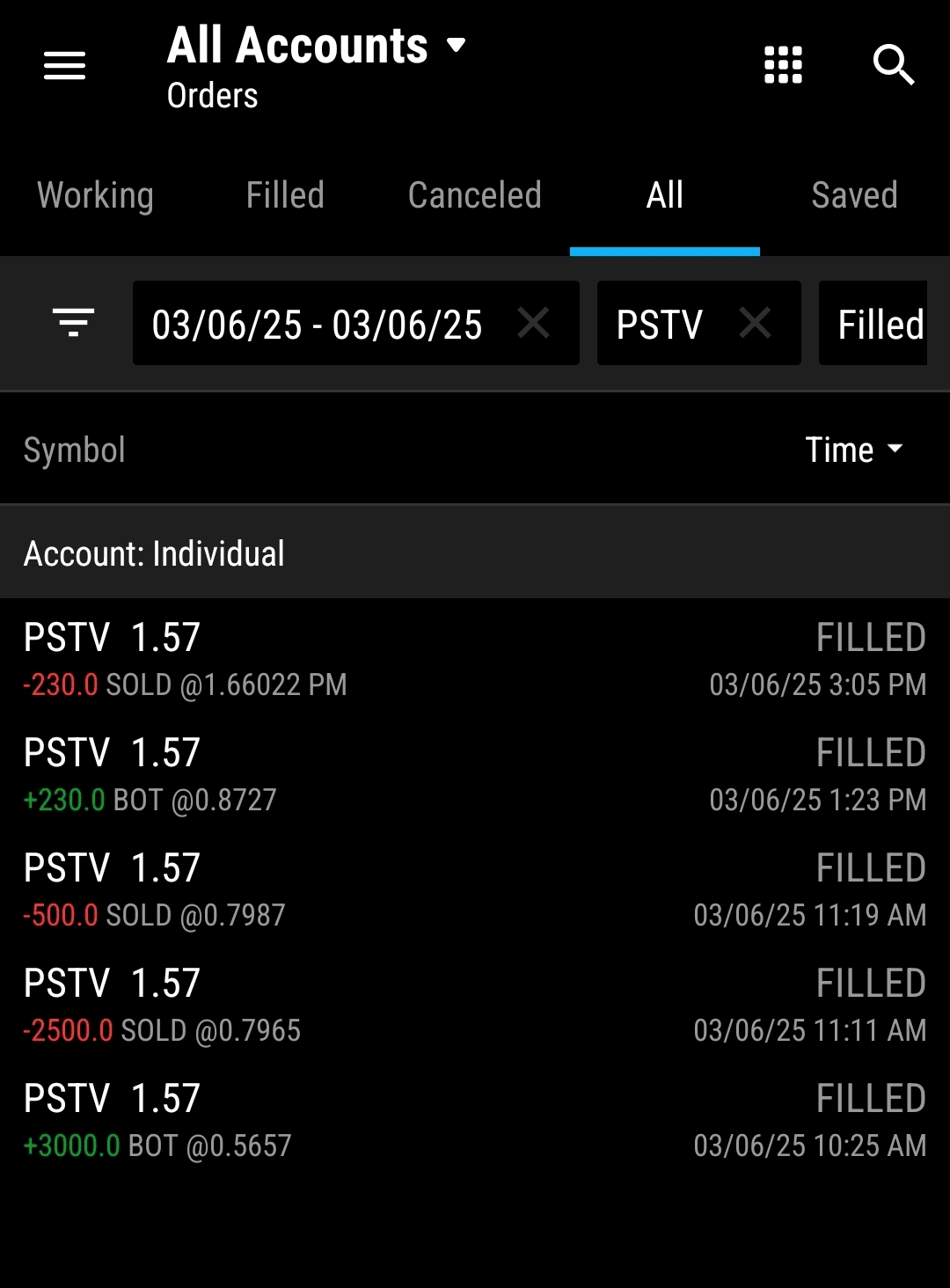
Task: Remove the PSTV symbol filter
Action: pos(755,323)
